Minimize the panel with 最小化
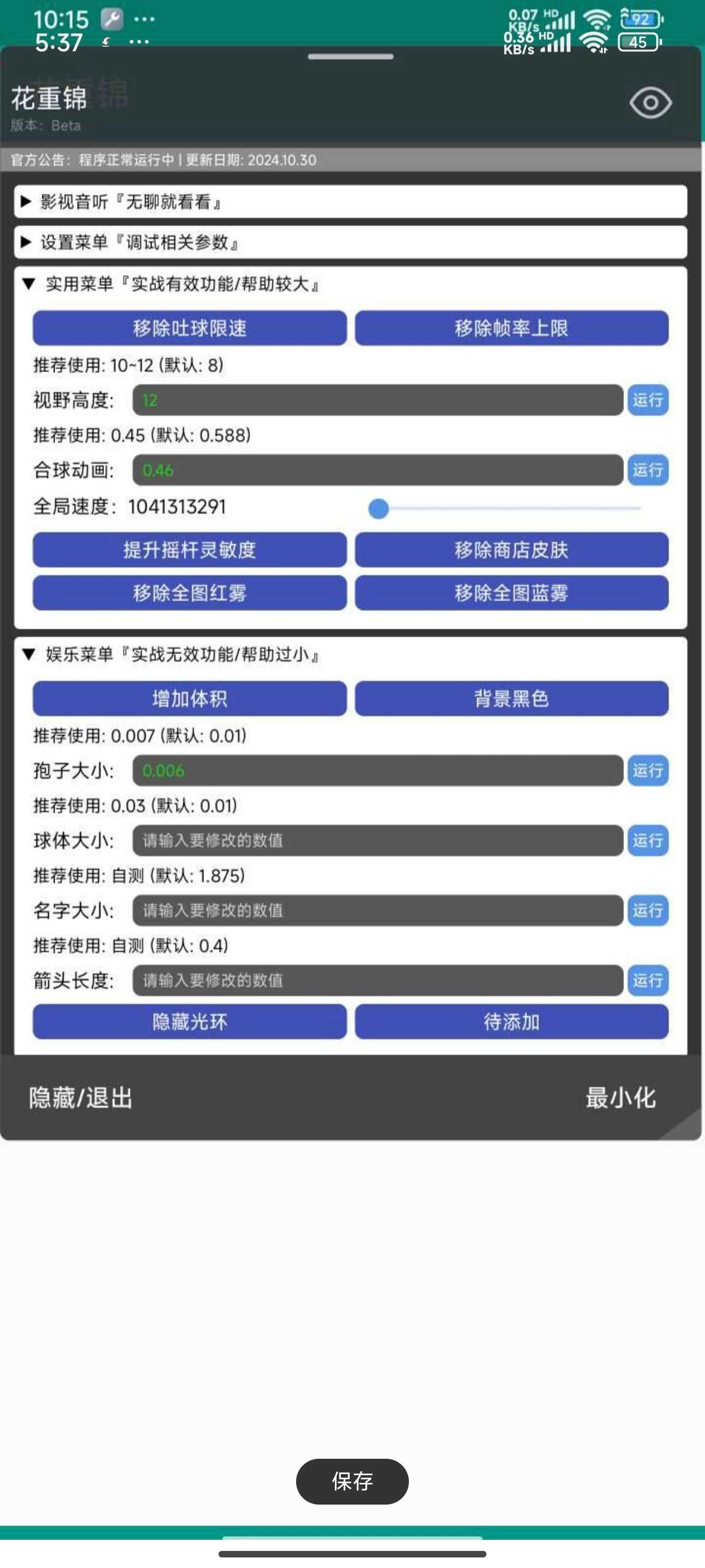The width and height of the screenshot is (705, 1568). click(x=620, y=1098)
